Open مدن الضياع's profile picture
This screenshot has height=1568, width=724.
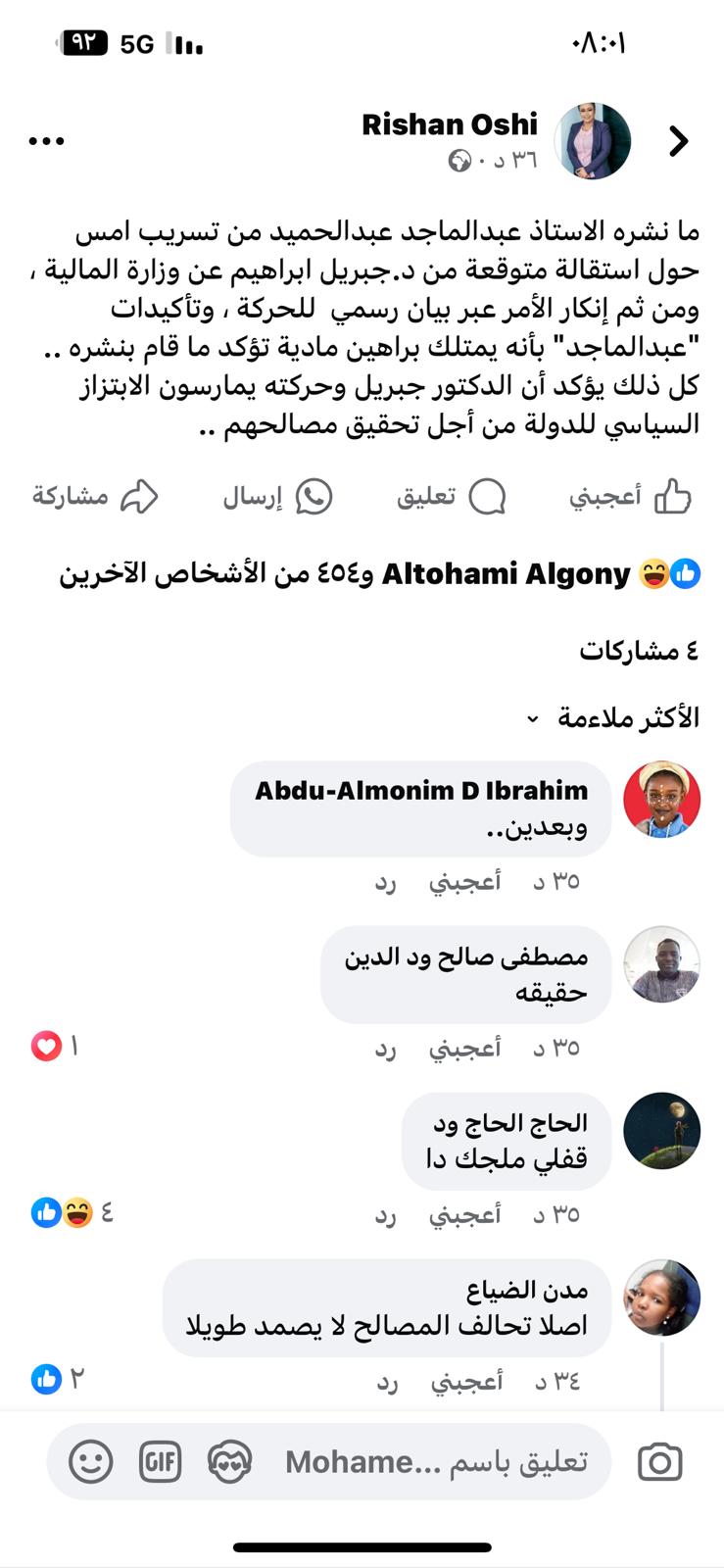661,1298
